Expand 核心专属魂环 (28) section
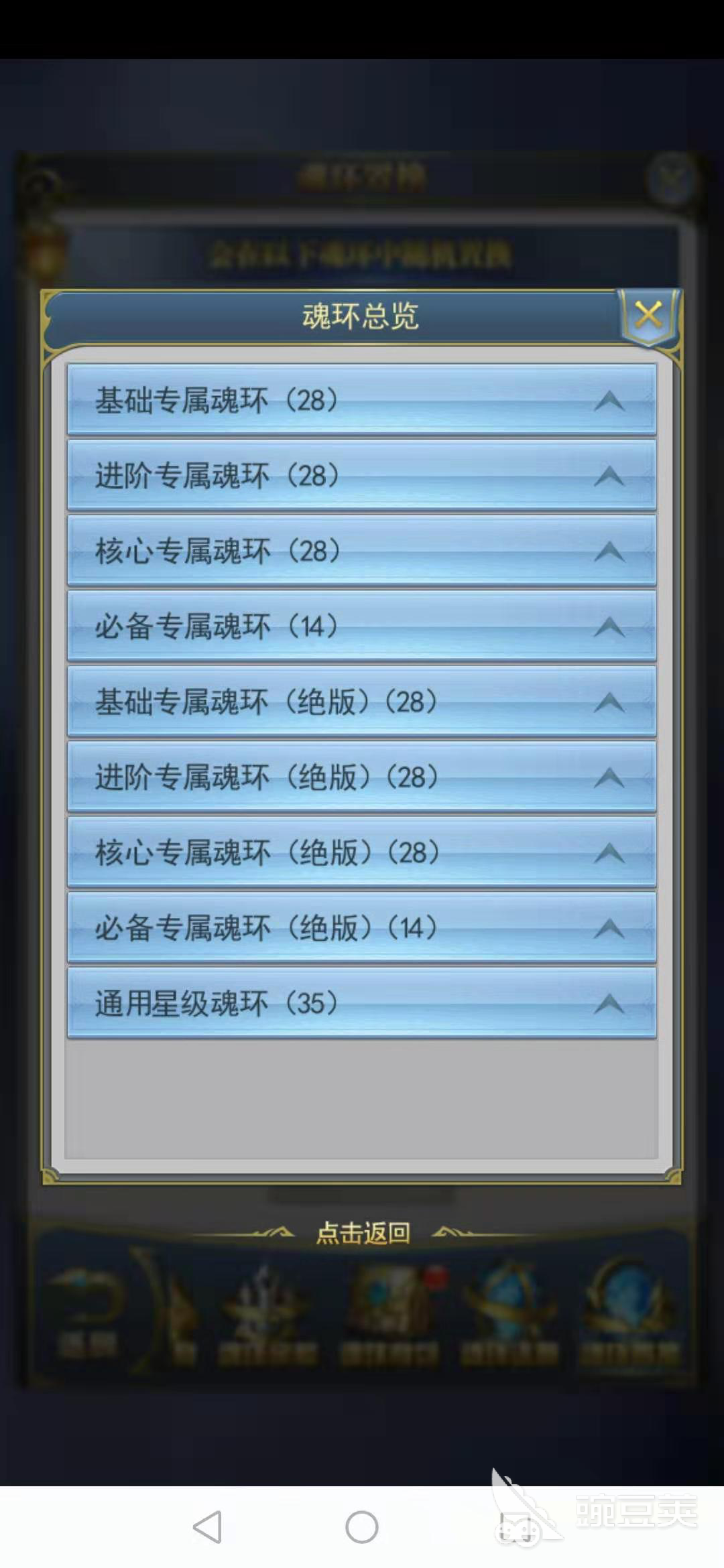The width and height of the screenshot is (724, 1568). (x=362, y=551)
